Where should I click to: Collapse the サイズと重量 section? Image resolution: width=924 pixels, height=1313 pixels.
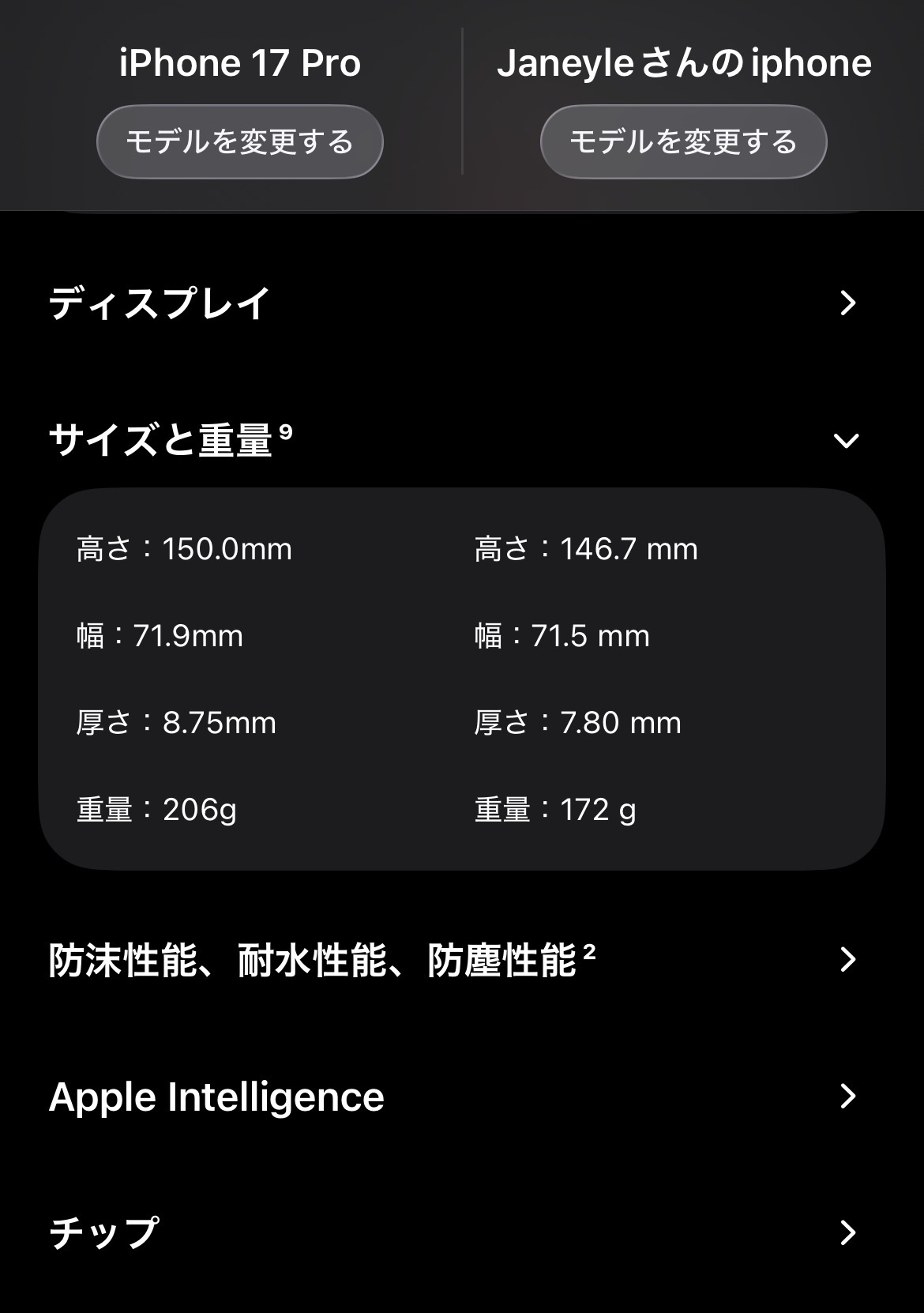tap(846, 440)
